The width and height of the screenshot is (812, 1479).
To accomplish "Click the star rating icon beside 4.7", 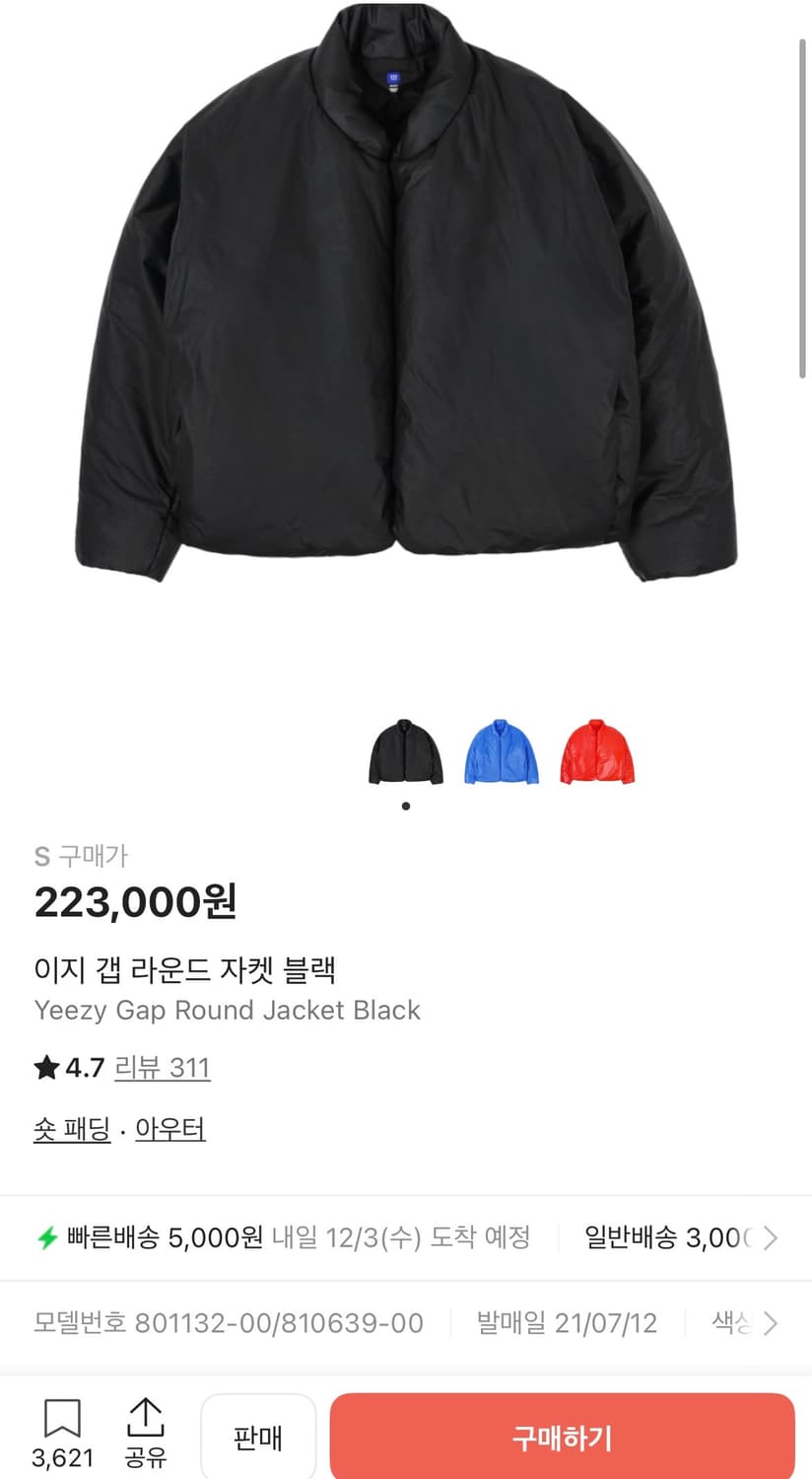I will point(44,1067).
